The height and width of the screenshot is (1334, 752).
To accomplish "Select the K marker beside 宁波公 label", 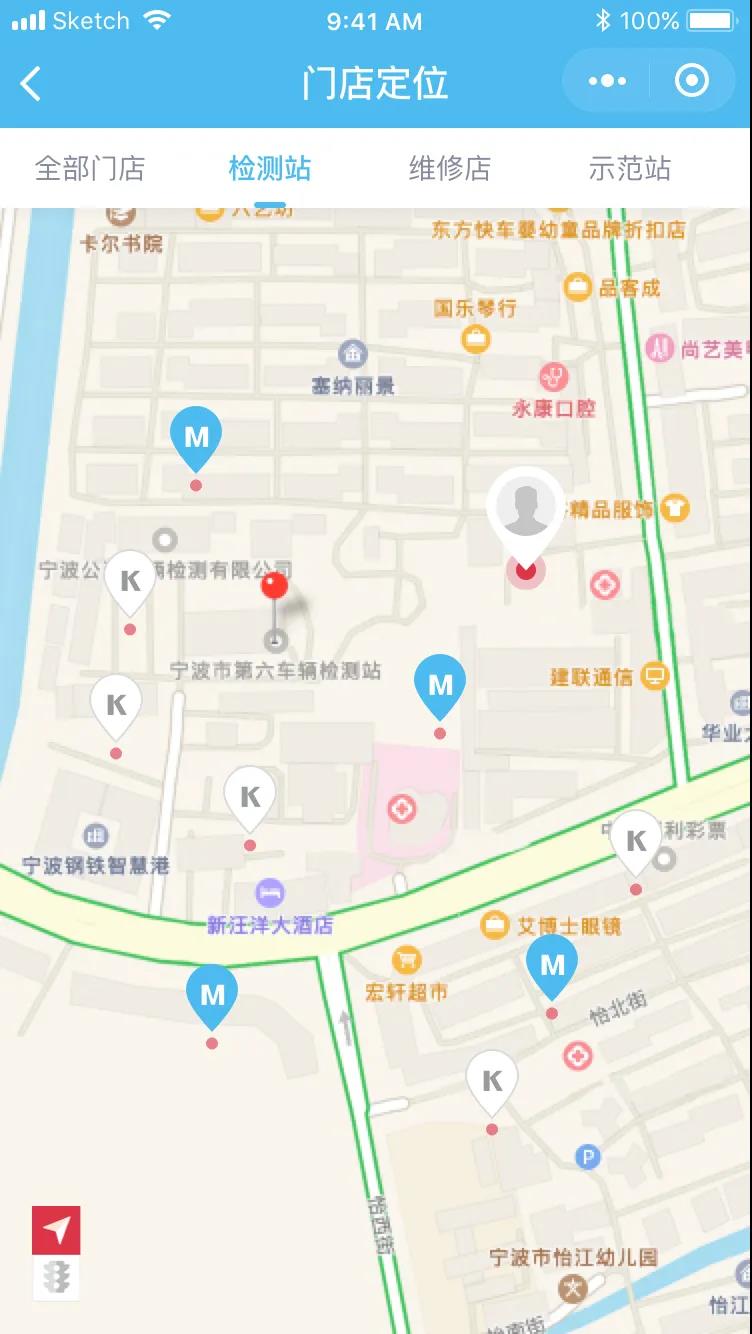I will coord(130,581).
